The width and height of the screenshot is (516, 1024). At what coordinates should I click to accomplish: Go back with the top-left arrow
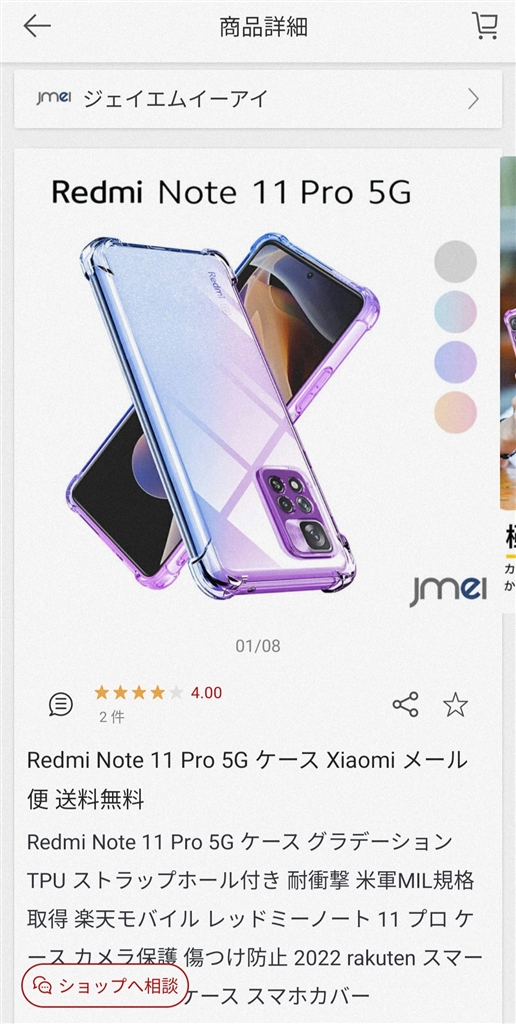coord(37,26)
